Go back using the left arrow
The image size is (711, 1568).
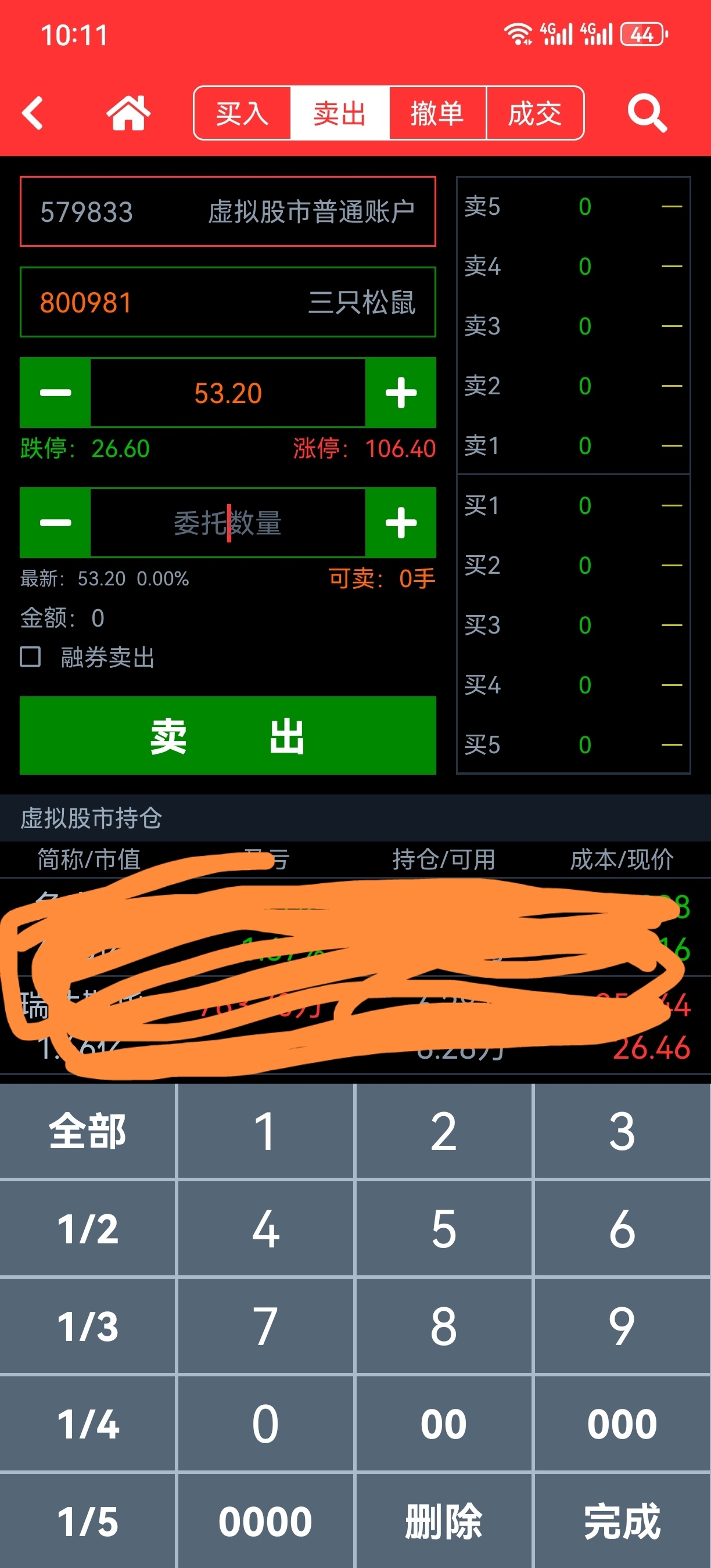tap(33, 113)
